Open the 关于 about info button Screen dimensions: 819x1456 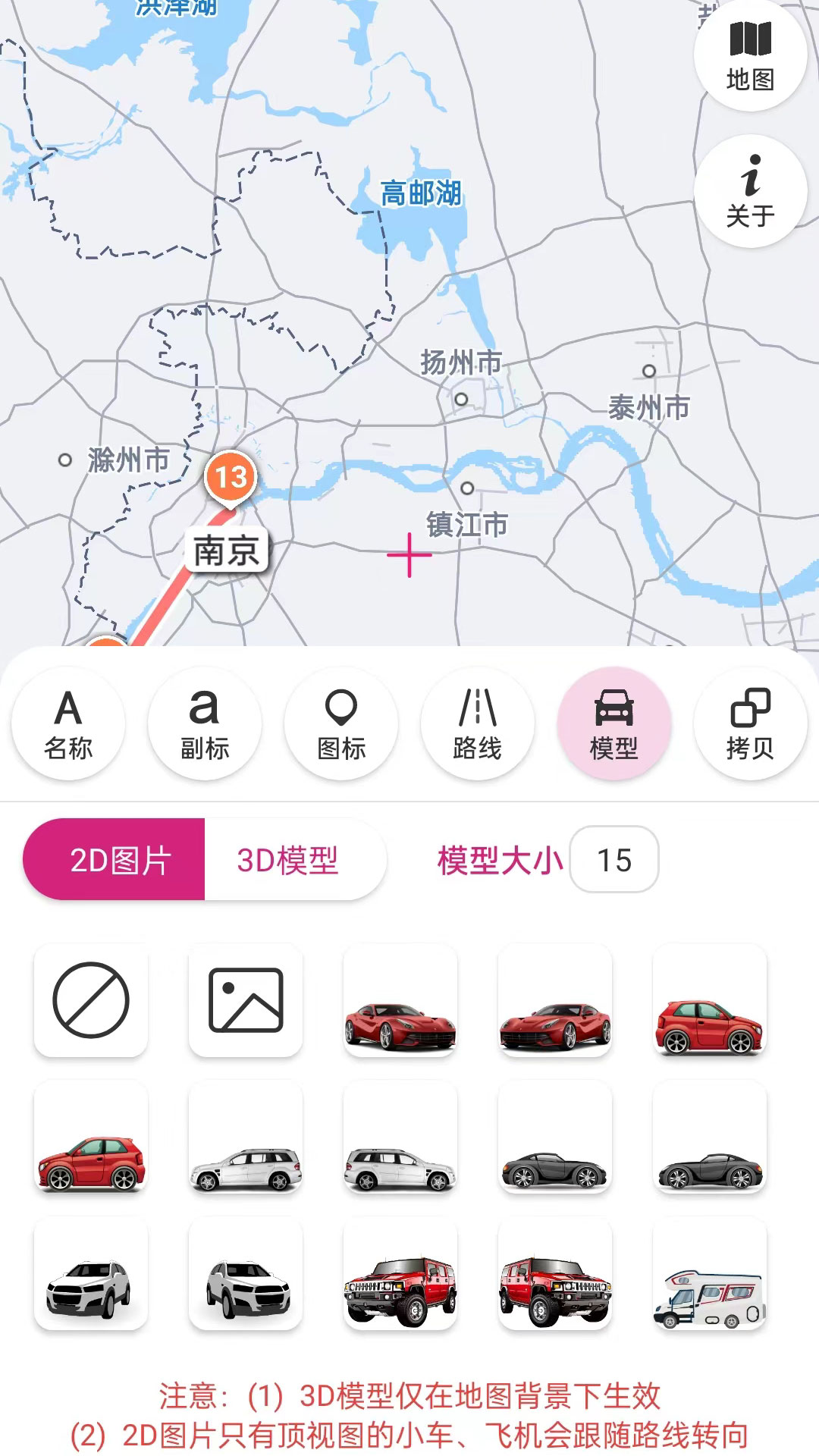(750, 191)
